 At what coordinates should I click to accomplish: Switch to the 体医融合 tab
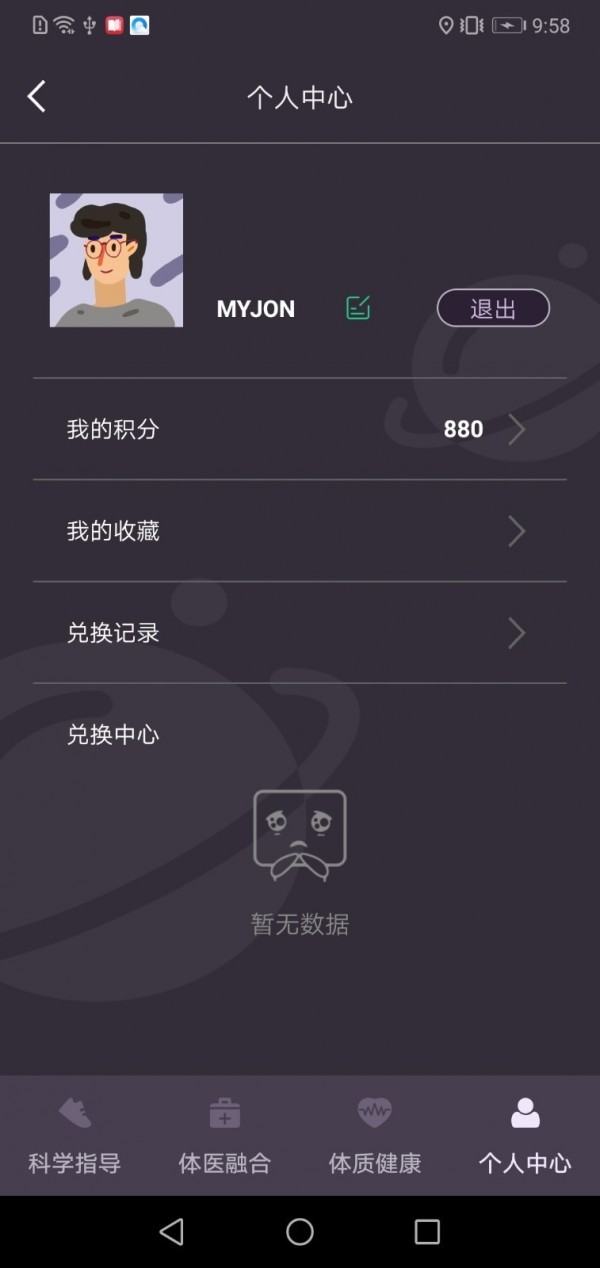[225, 1137]
